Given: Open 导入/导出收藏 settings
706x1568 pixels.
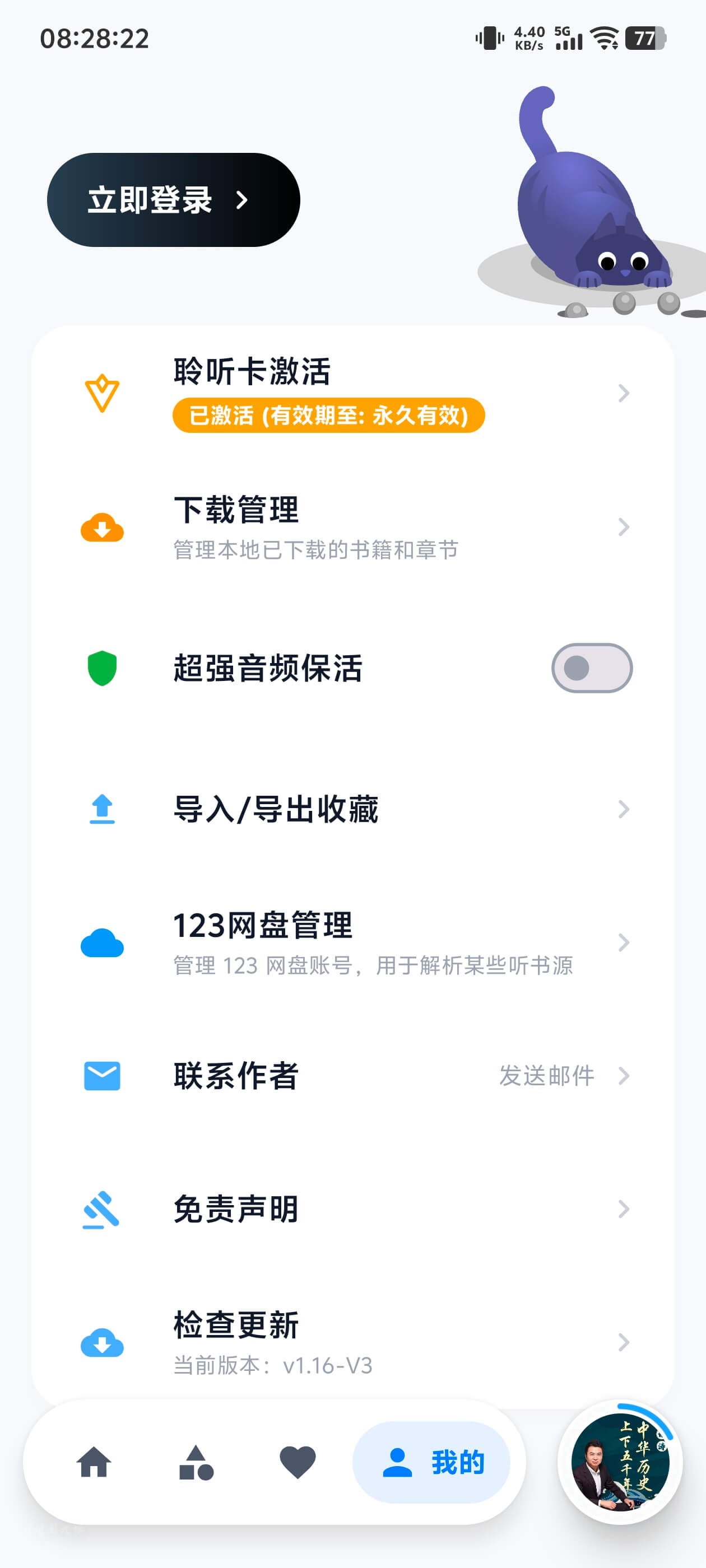Looking at the screenshot, I should (x=352, y=809).
